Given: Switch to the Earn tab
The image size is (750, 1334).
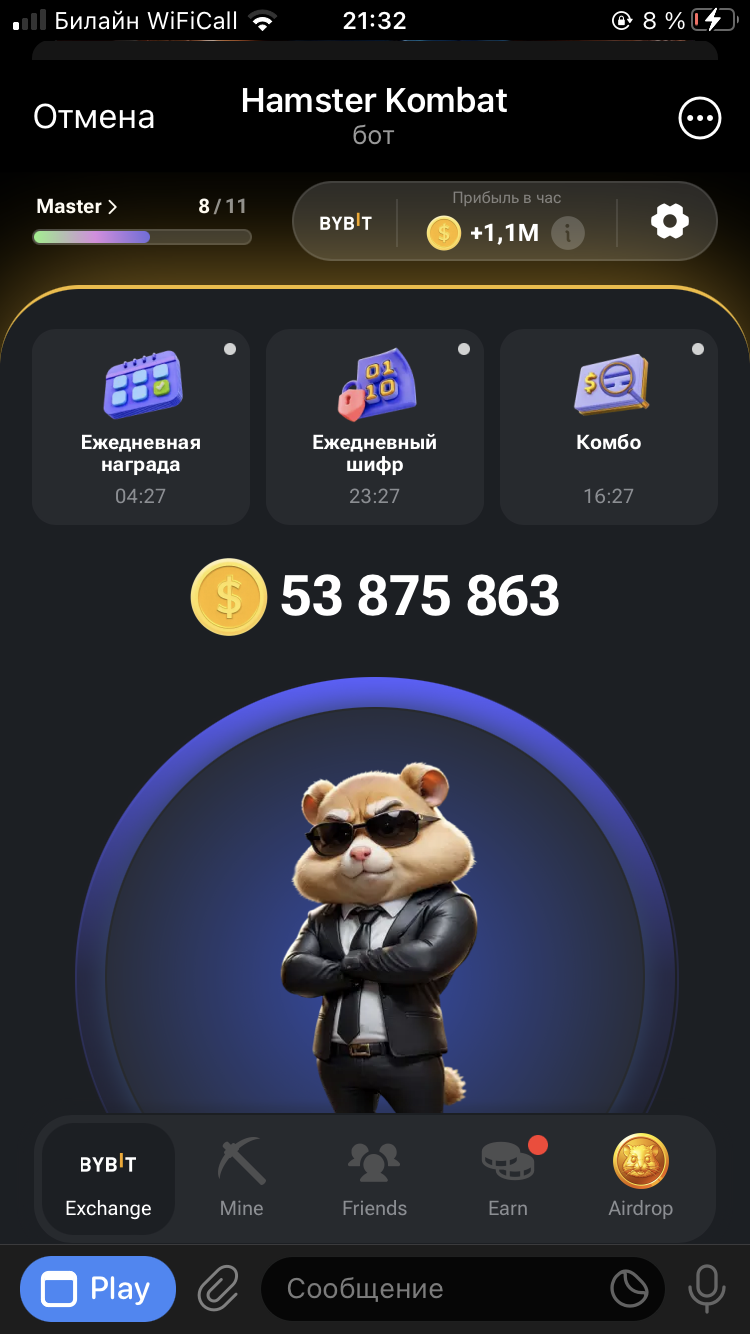Looking at the screenshot, I should [x=507, y=1180].
